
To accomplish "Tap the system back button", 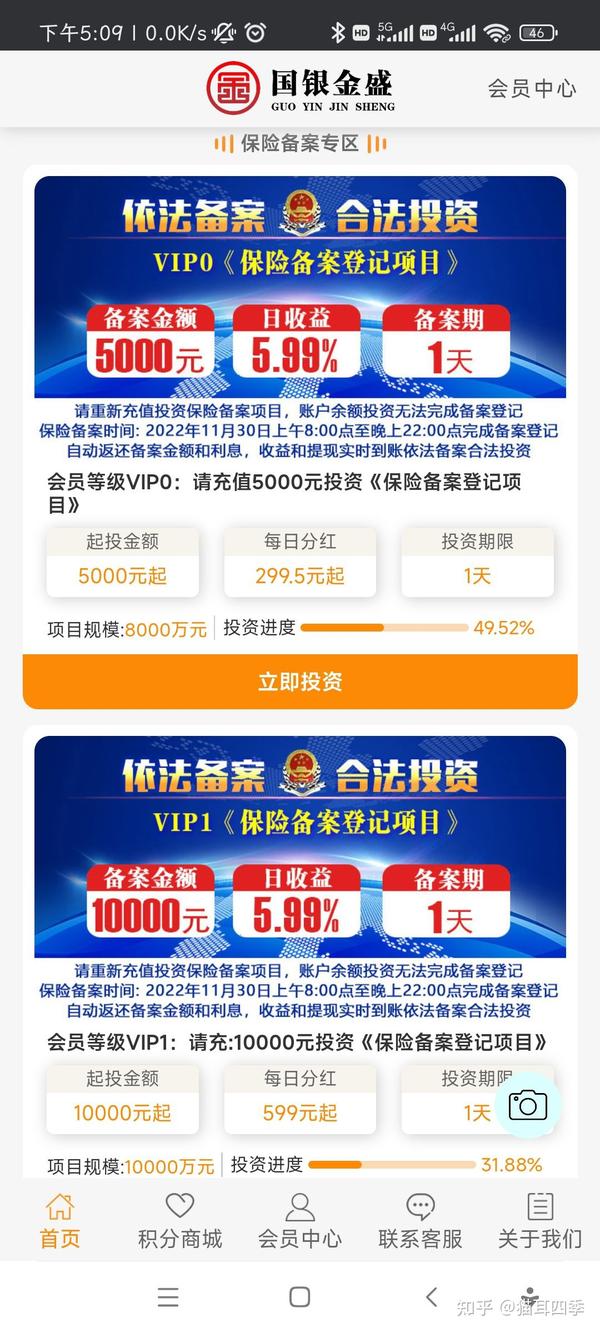I will [x=431, y=1297].
